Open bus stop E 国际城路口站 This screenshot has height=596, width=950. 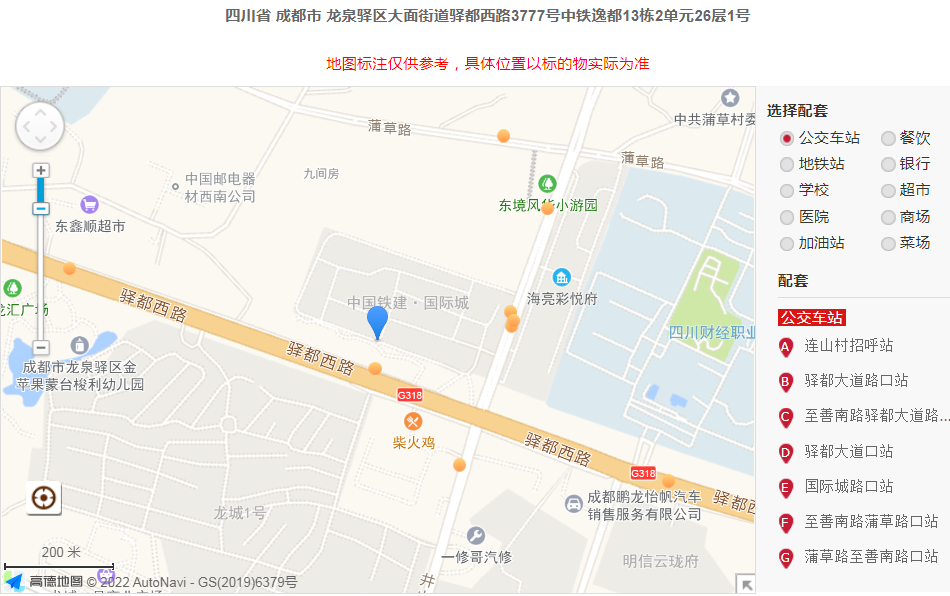click(848, 487)
